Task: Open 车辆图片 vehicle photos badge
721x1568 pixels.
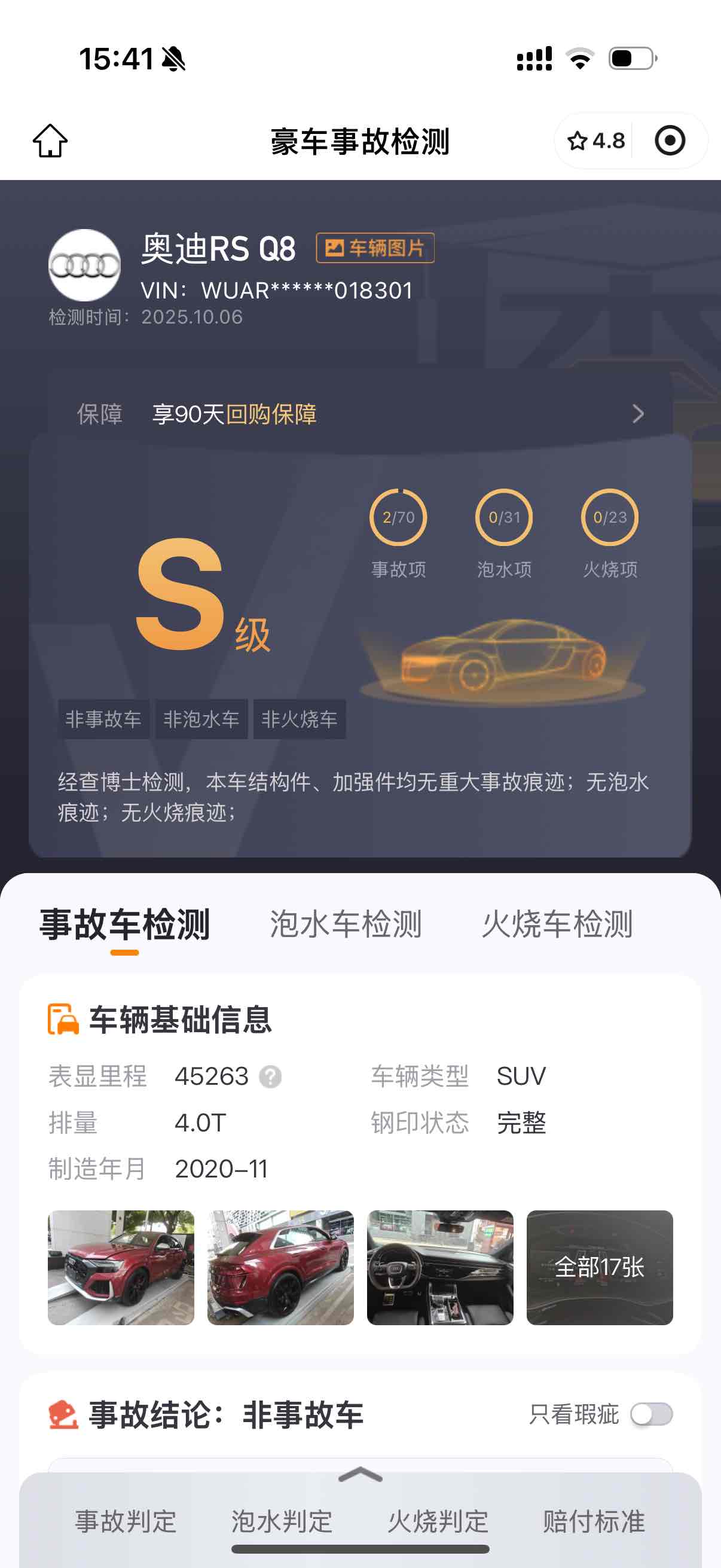Action: tap(375, 248)
